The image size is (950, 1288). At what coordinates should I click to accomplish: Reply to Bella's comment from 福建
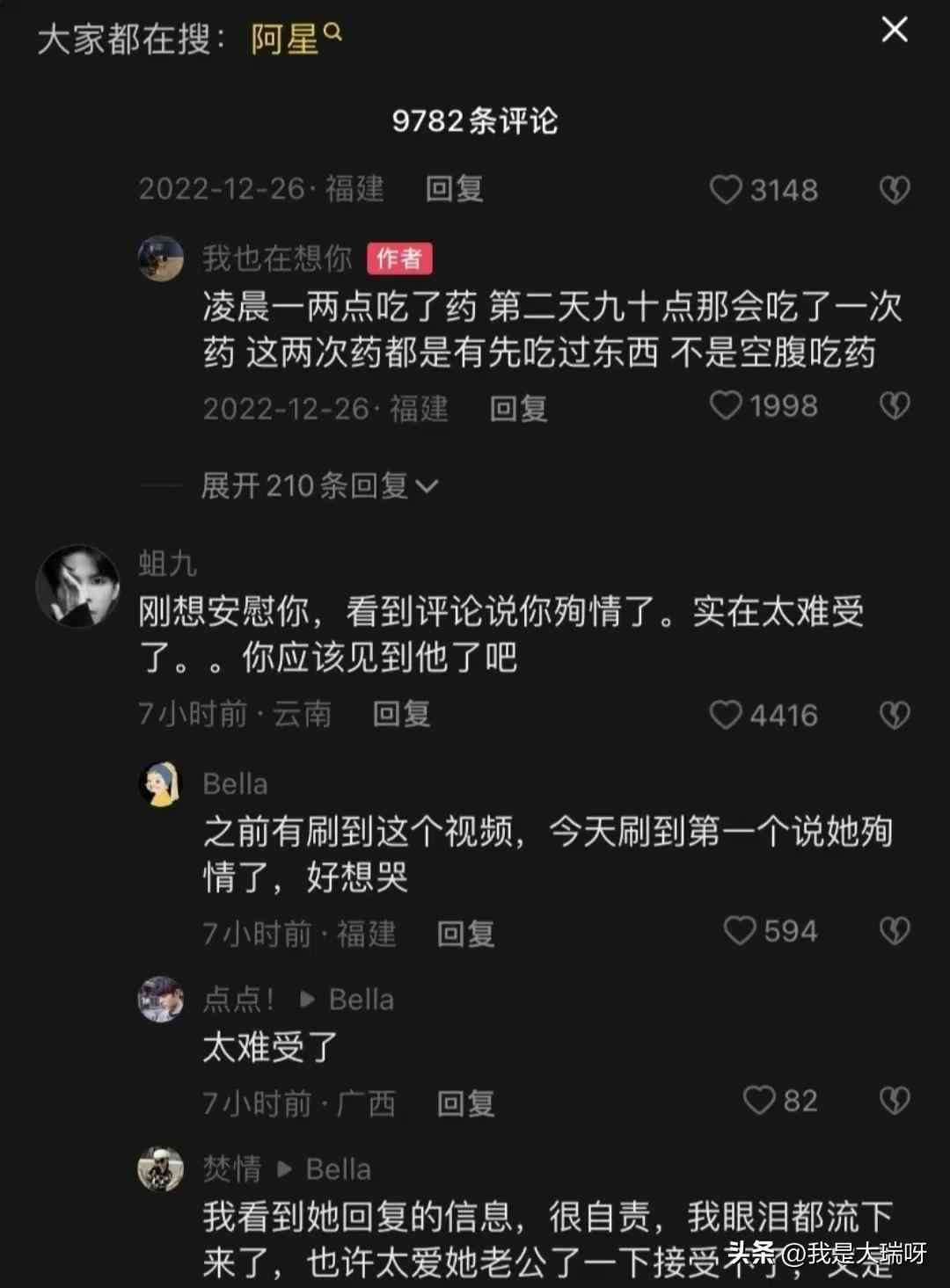tap(465, 934)
